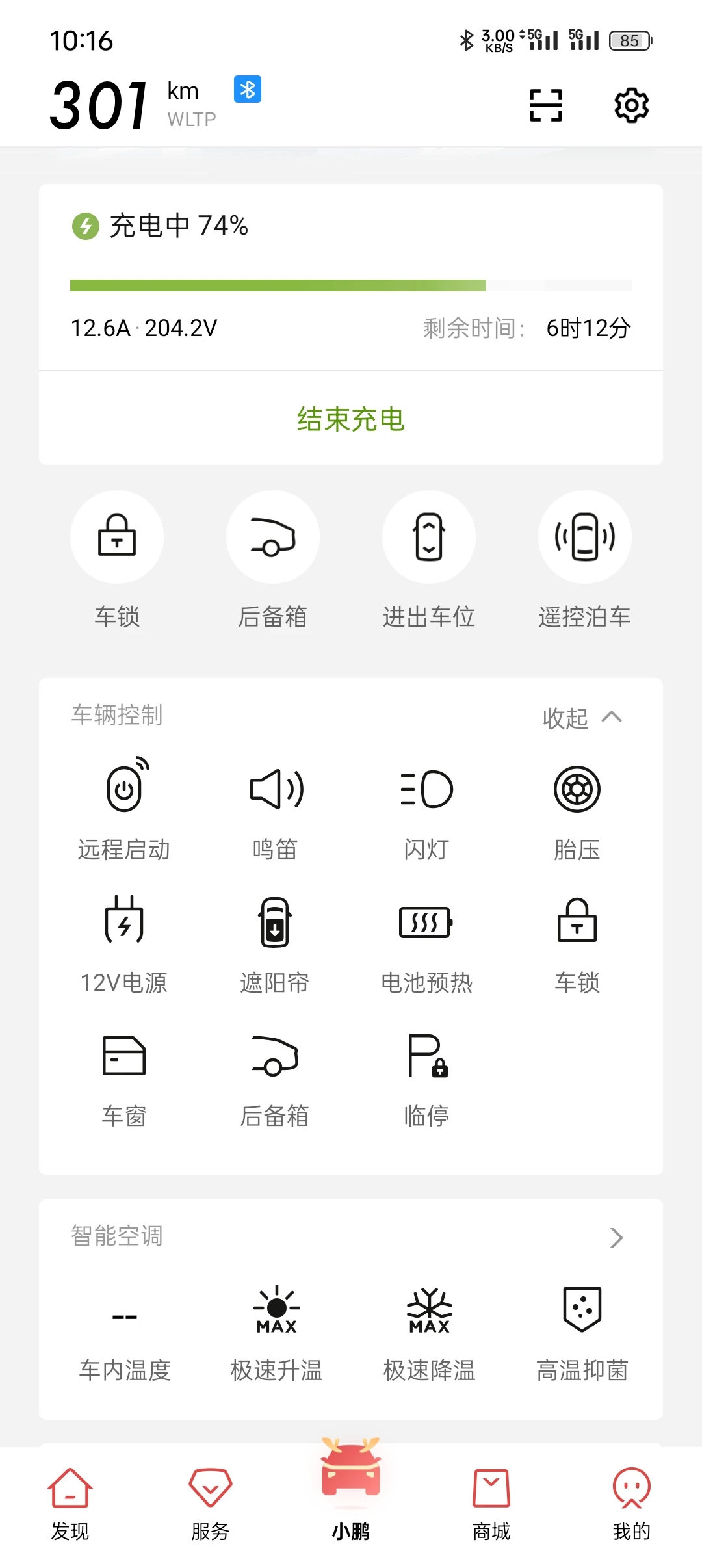This screenshot has height=1568, width=702.
Task: Select 临停 temporary parking
Action: pyautogui.click(x=426, y=1056)
